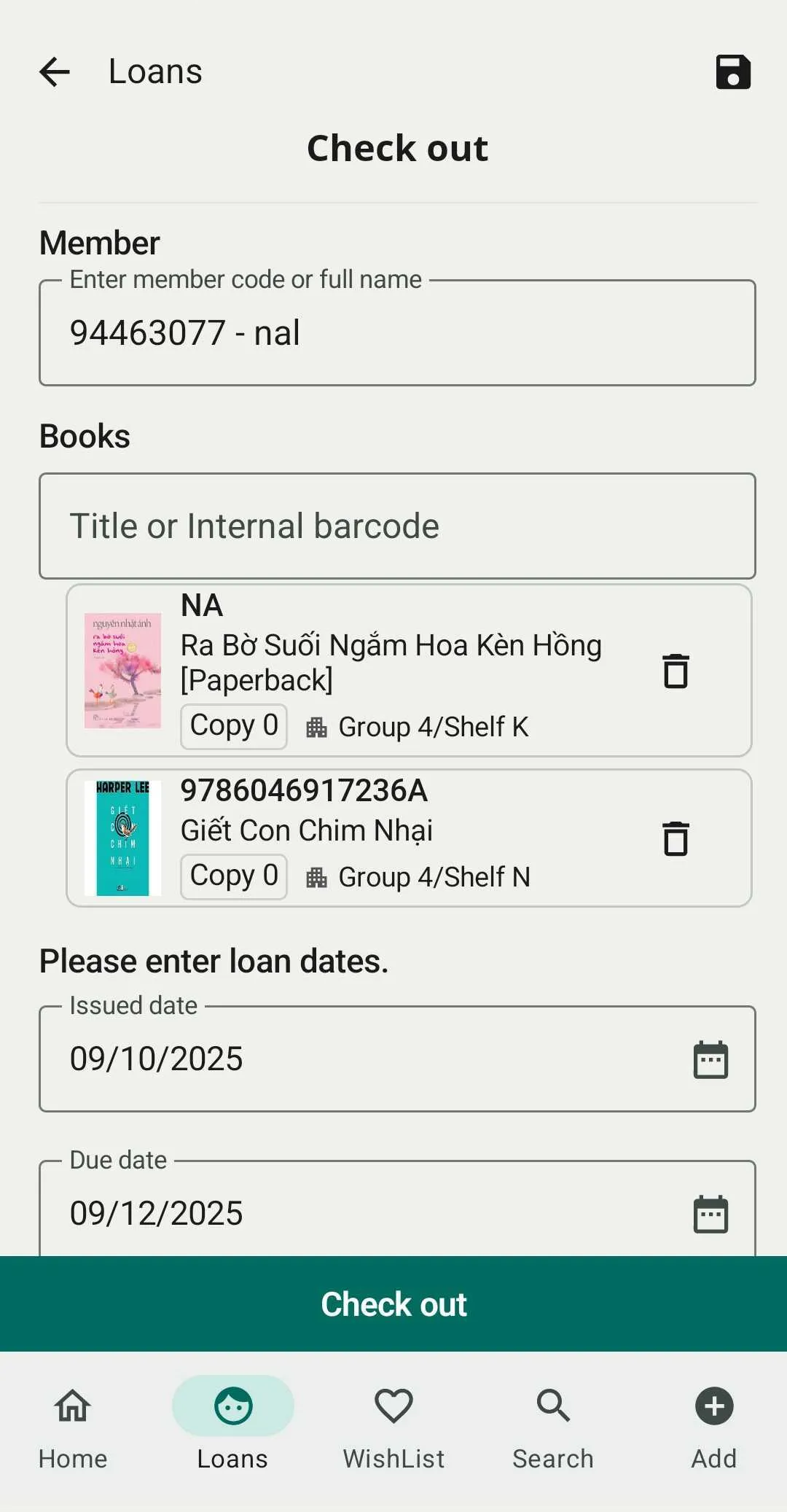
Task: Go back using the arrow icon
Action: pyautogui.click(x=55, y=71)
